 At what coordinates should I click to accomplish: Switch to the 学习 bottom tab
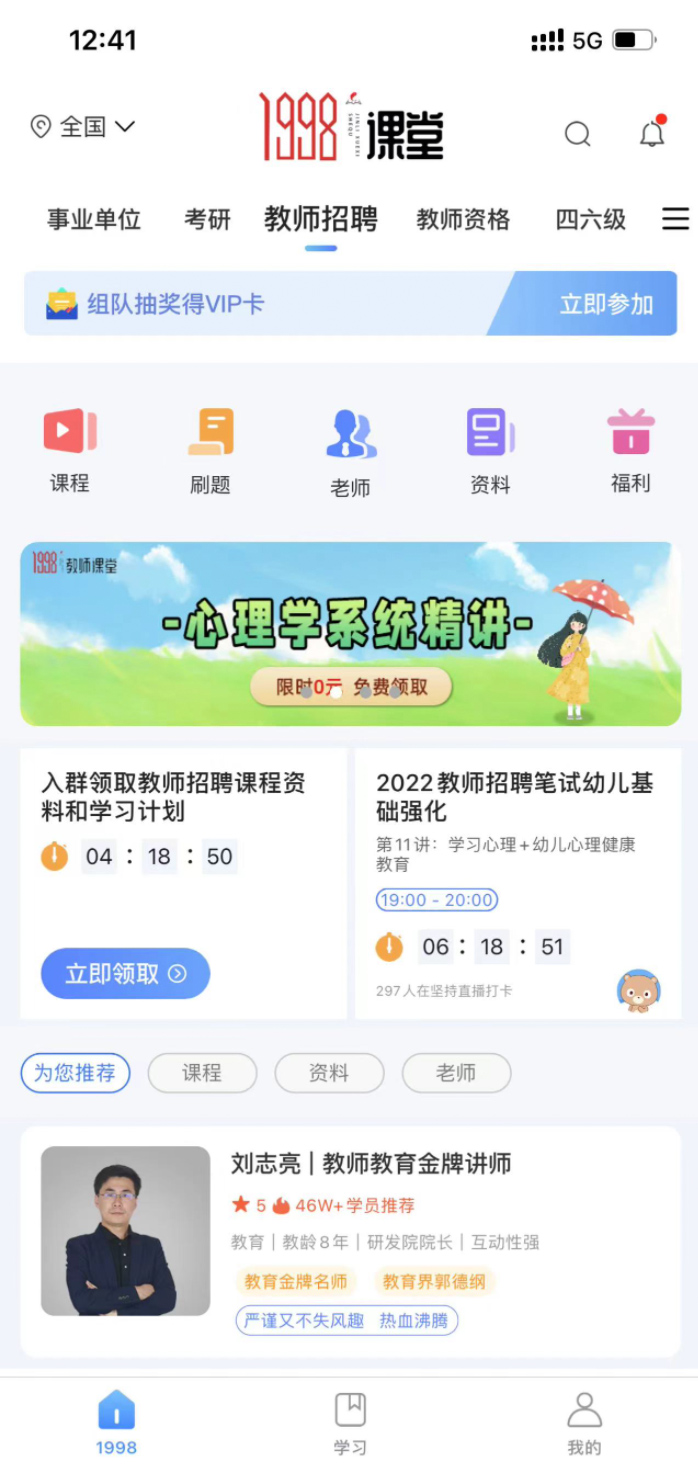coord(350,1423)
